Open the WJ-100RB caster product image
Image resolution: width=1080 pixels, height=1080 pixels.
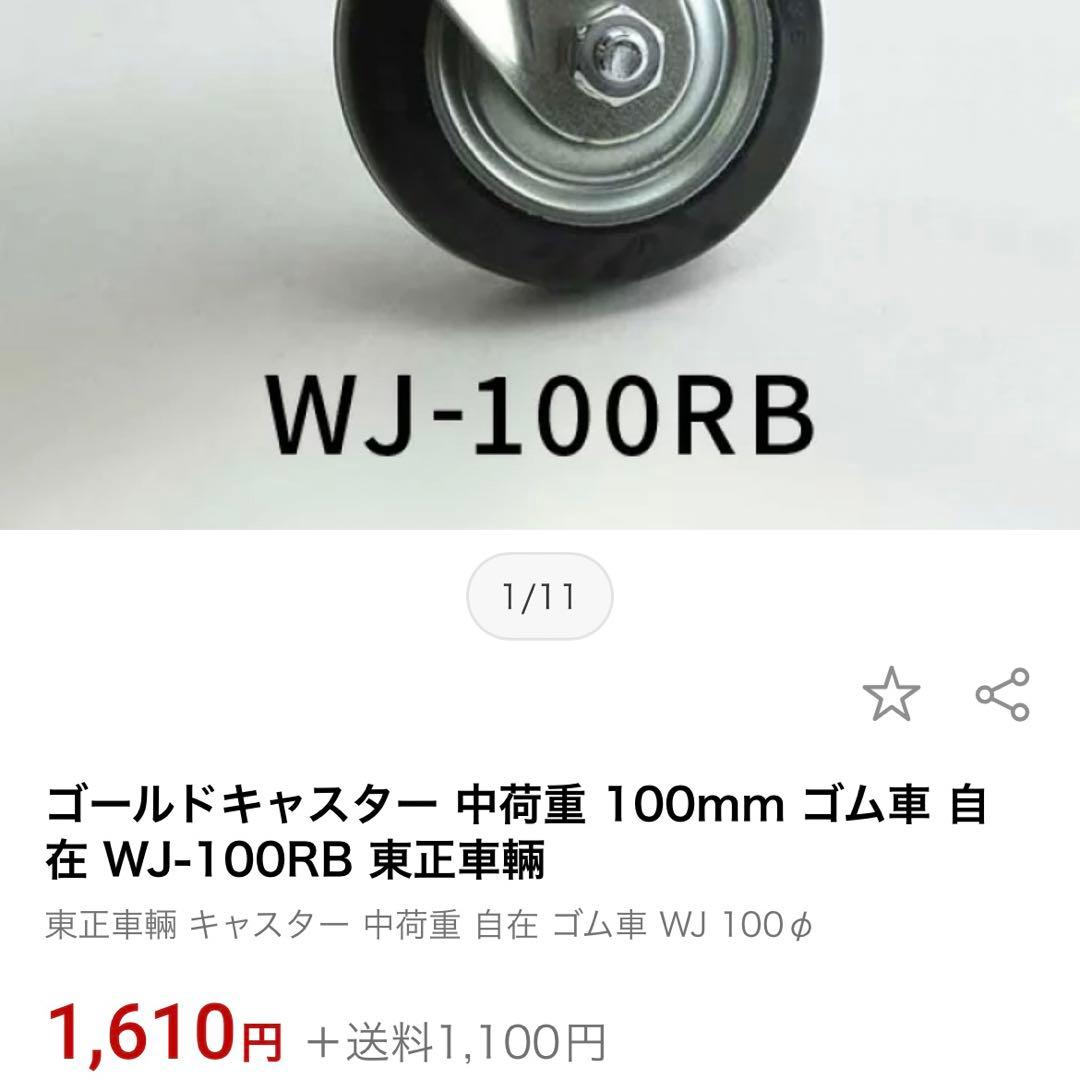click(540, 250)
